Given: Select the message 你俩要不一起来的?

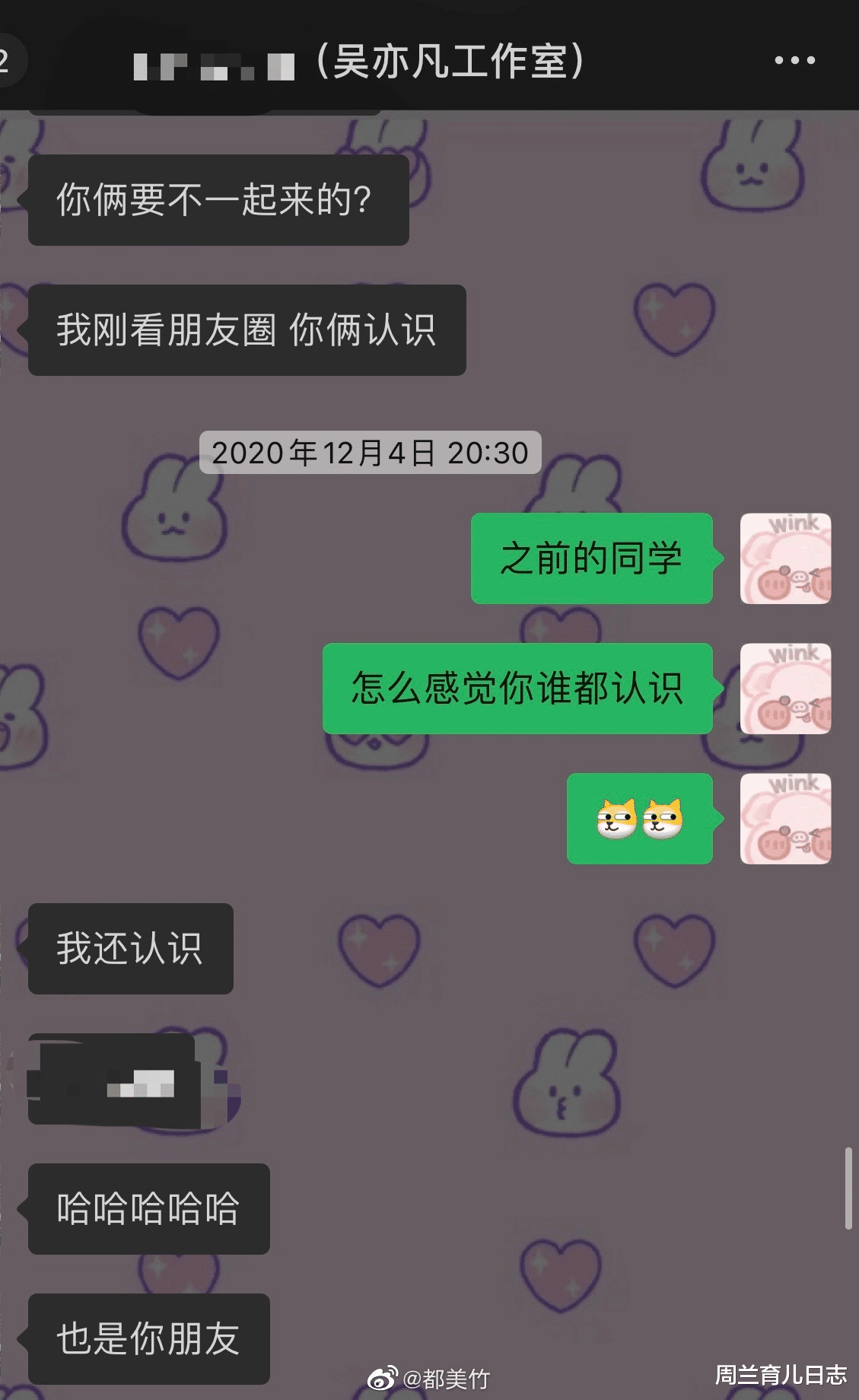Looking at the screenshot, I should (x=217, y=199).
